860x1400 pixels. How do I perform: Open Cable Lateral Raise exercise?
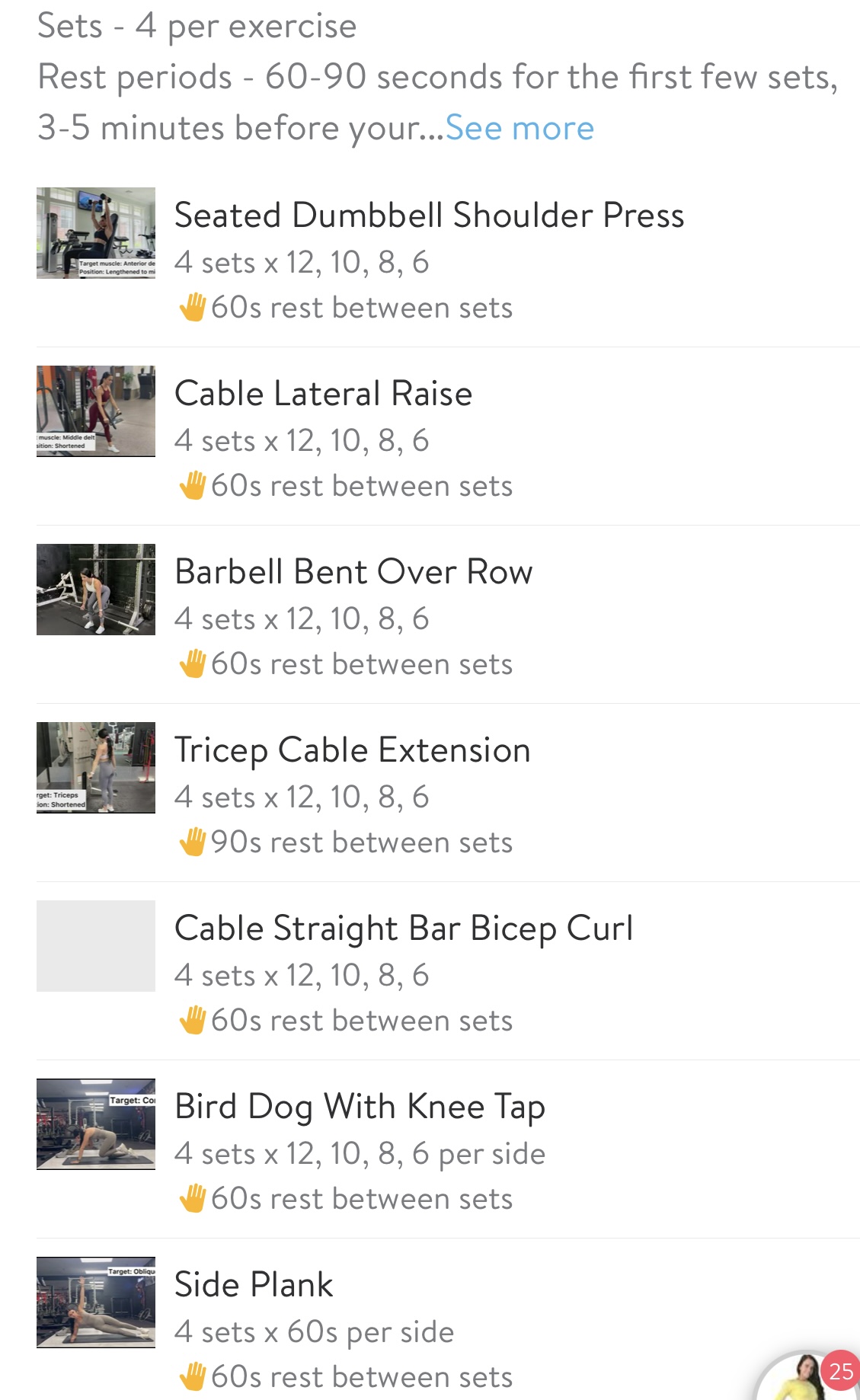(448, 436)
